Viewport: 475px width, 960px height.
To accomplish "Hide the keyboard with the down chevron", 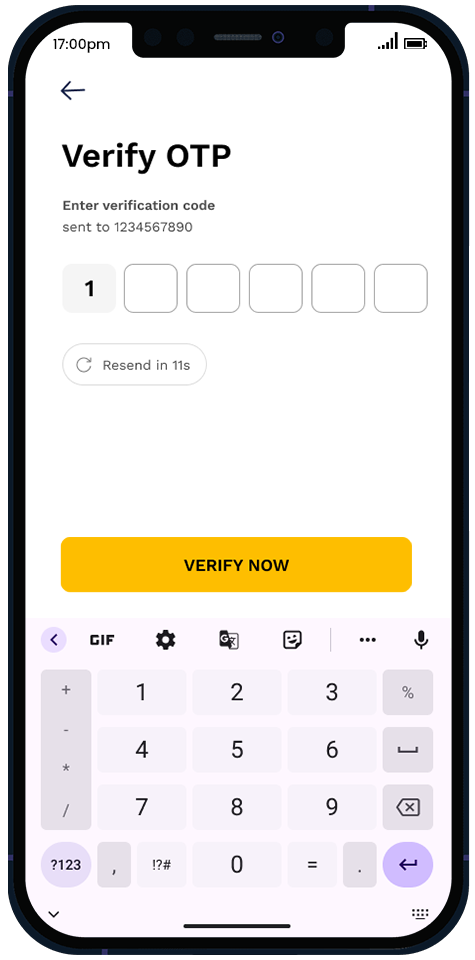I will (54, 914).
